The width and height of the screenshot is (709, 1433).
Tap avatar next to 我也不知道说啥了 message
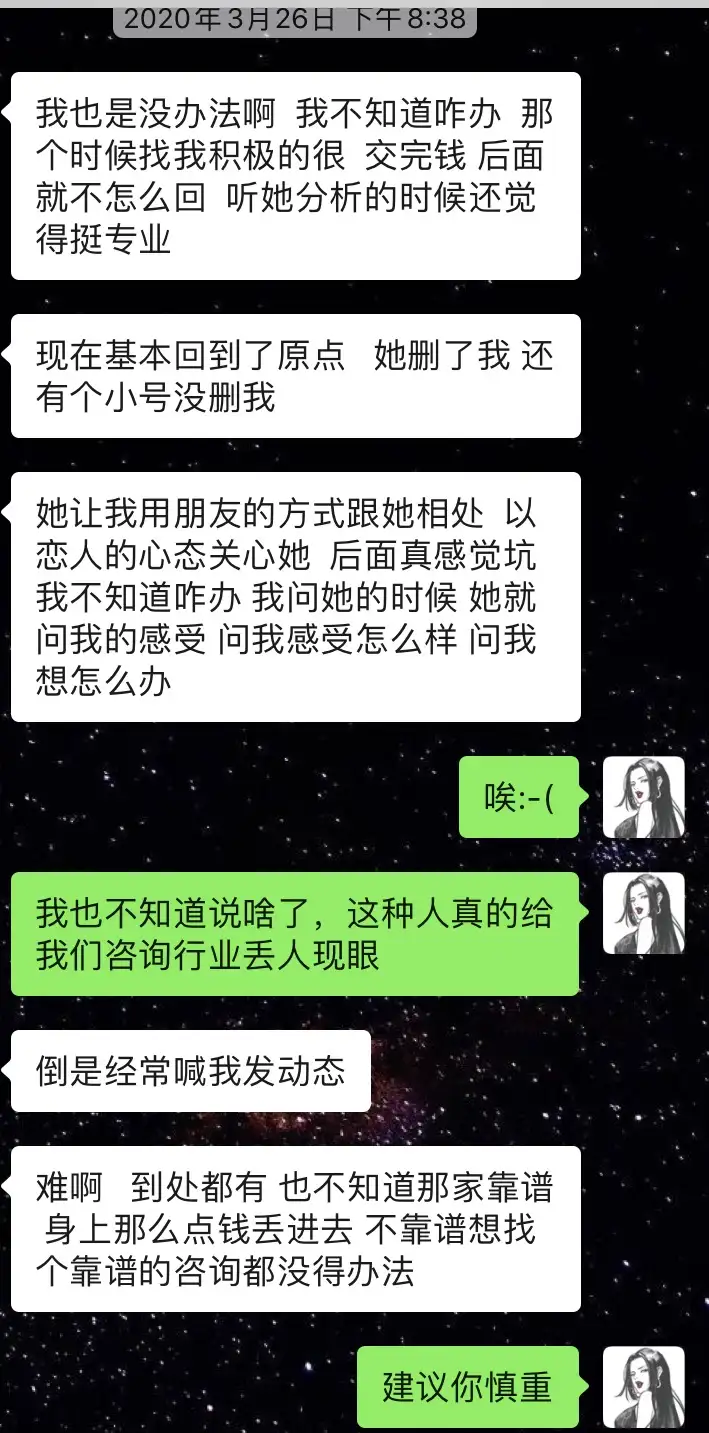coord(643,913)
